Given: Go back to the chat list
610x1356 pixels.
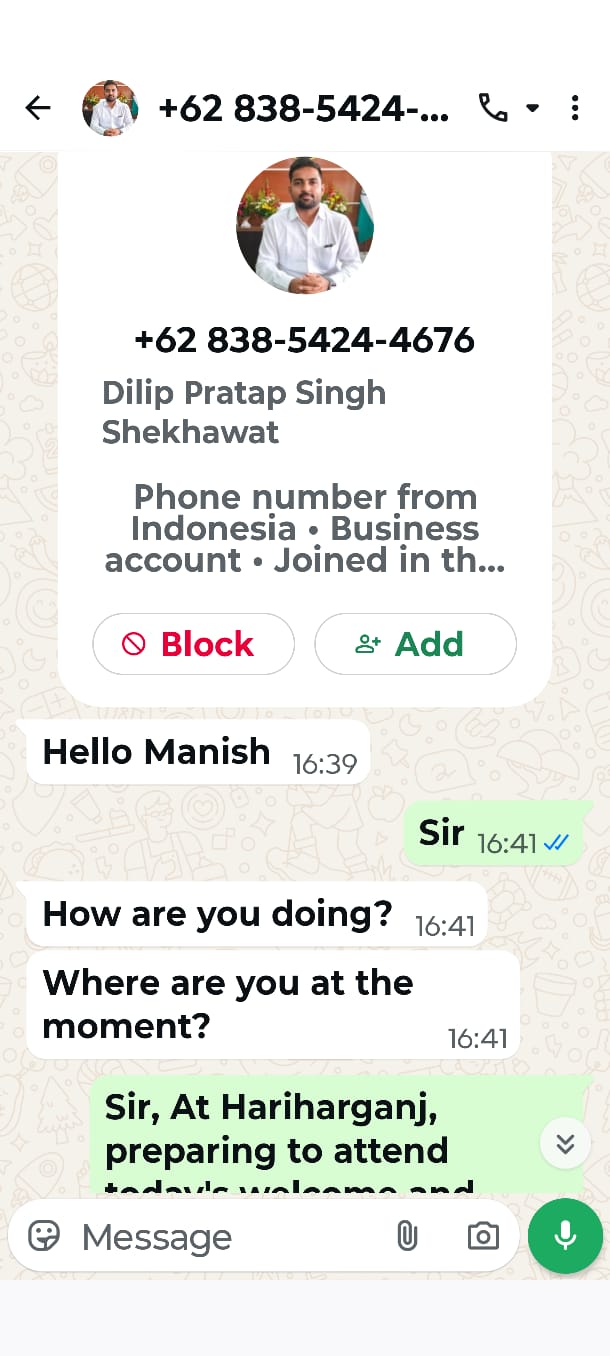Looking at the screenshot, I should click(38, 108).
